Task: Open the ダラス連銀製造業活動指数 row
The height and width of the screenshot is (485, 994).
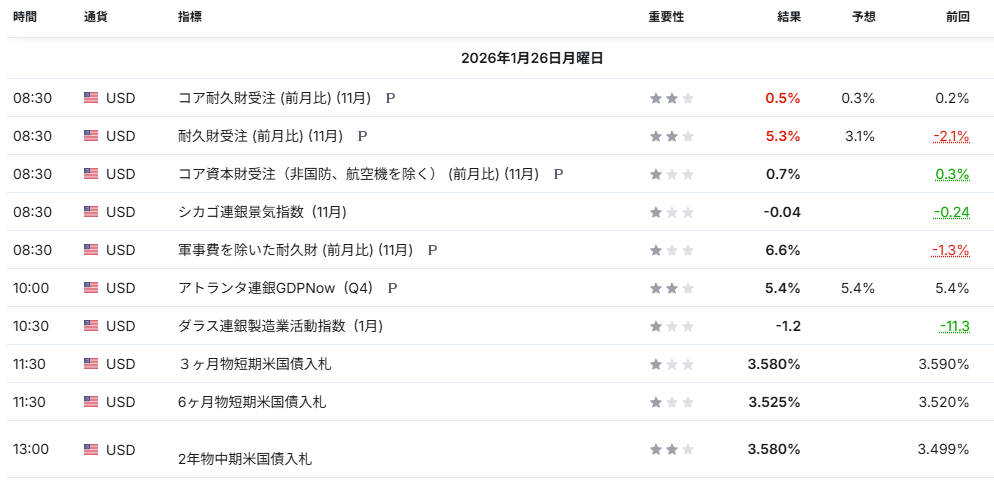Action: (x=280, y=326)
